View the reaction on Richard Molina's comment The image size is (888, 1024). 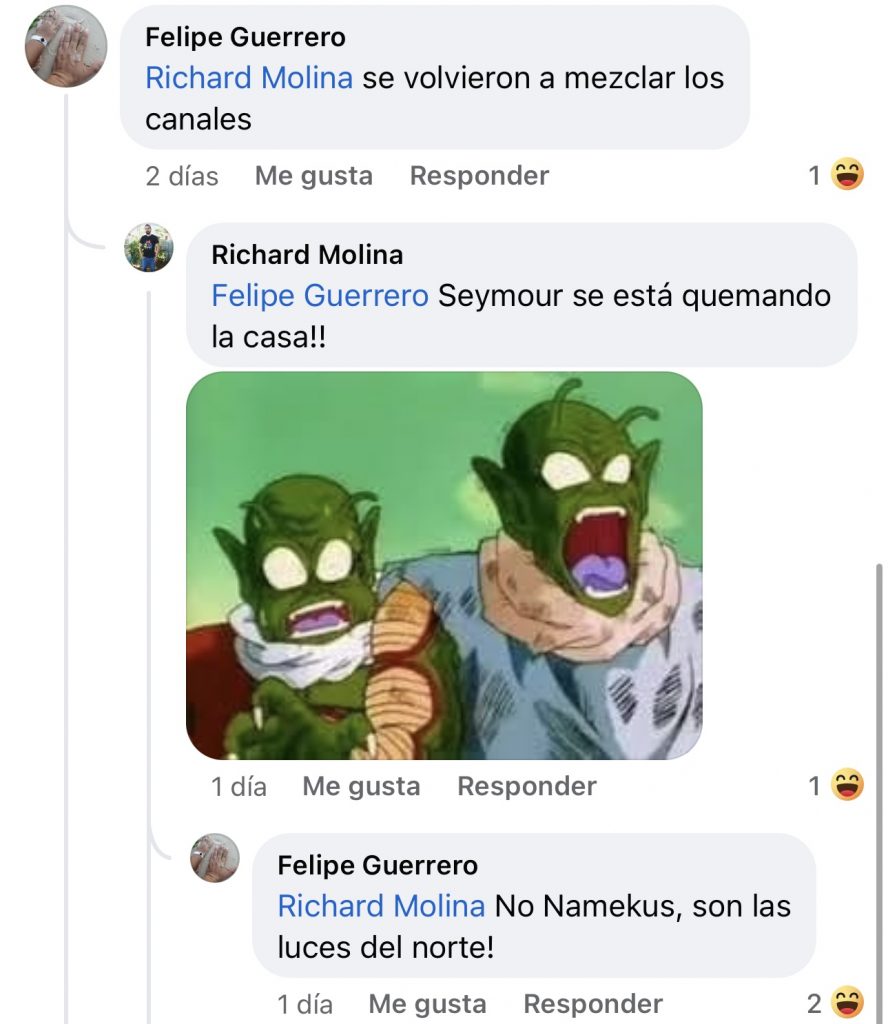coord(836,787)
